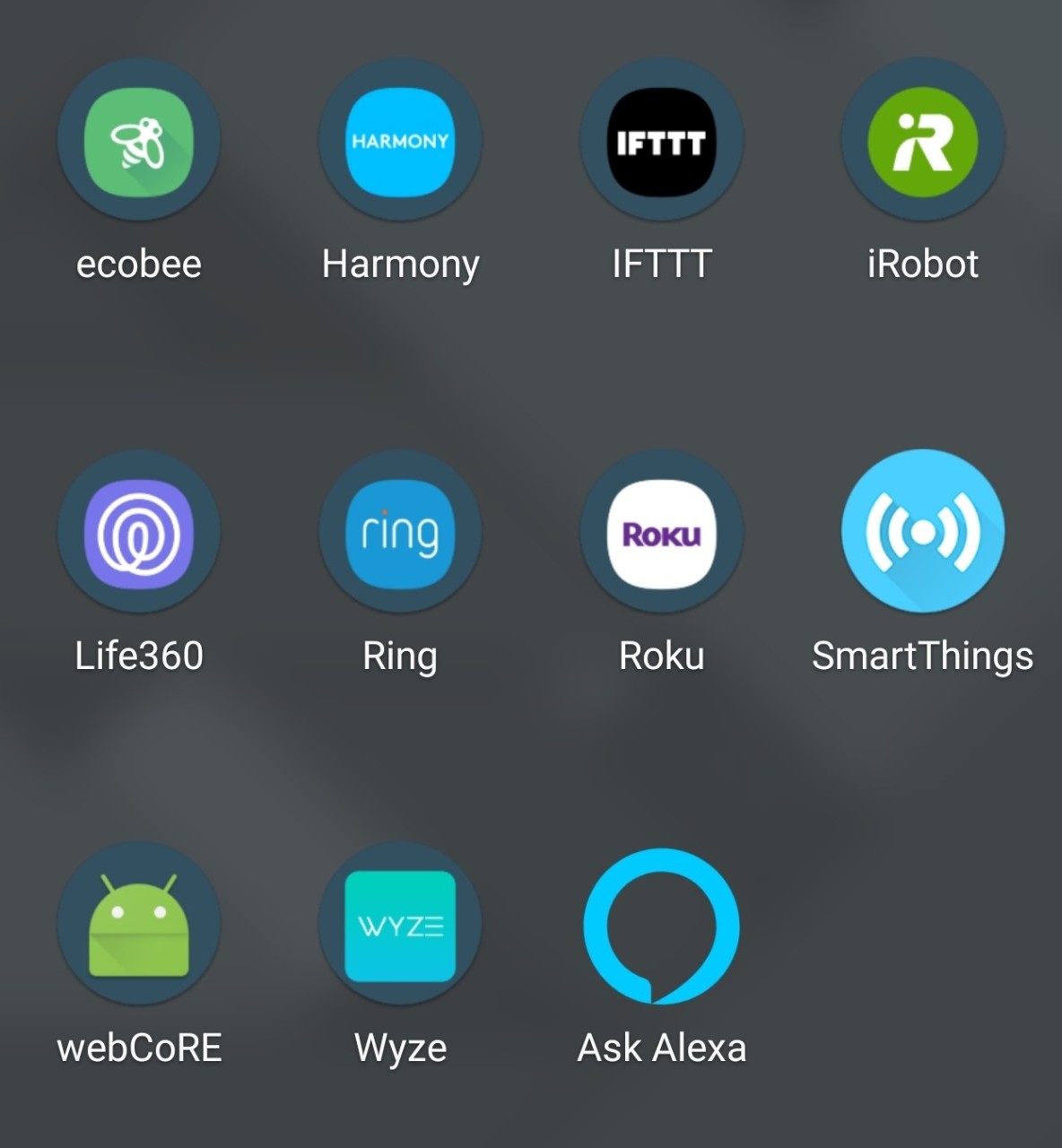The width and height of the screenshot is (1062, 1148).
Task: Tap the SmartThings app icon
Action: coord(922,533)
